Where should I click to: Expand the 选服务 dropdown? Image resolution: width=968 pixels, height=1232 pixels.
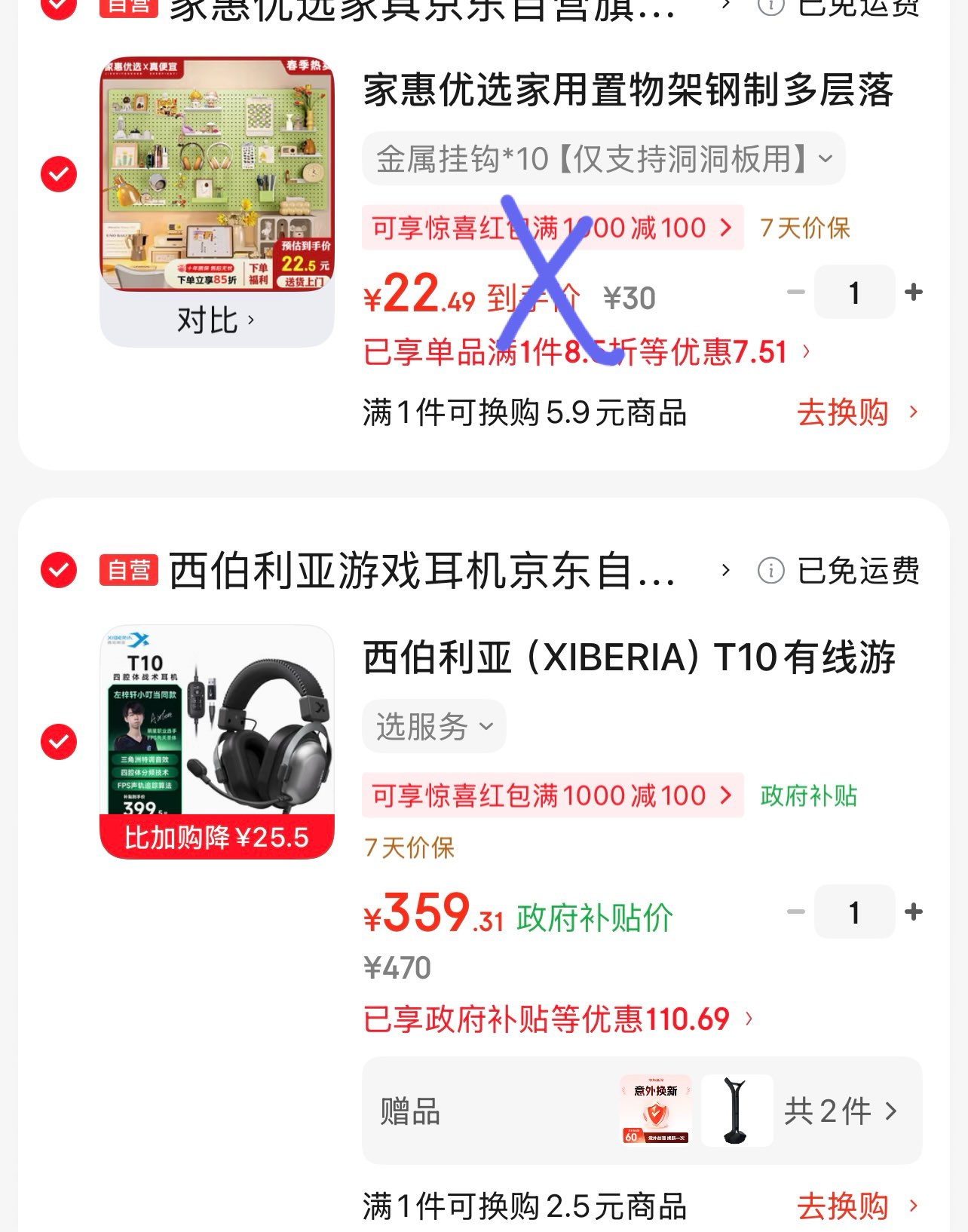433,727
